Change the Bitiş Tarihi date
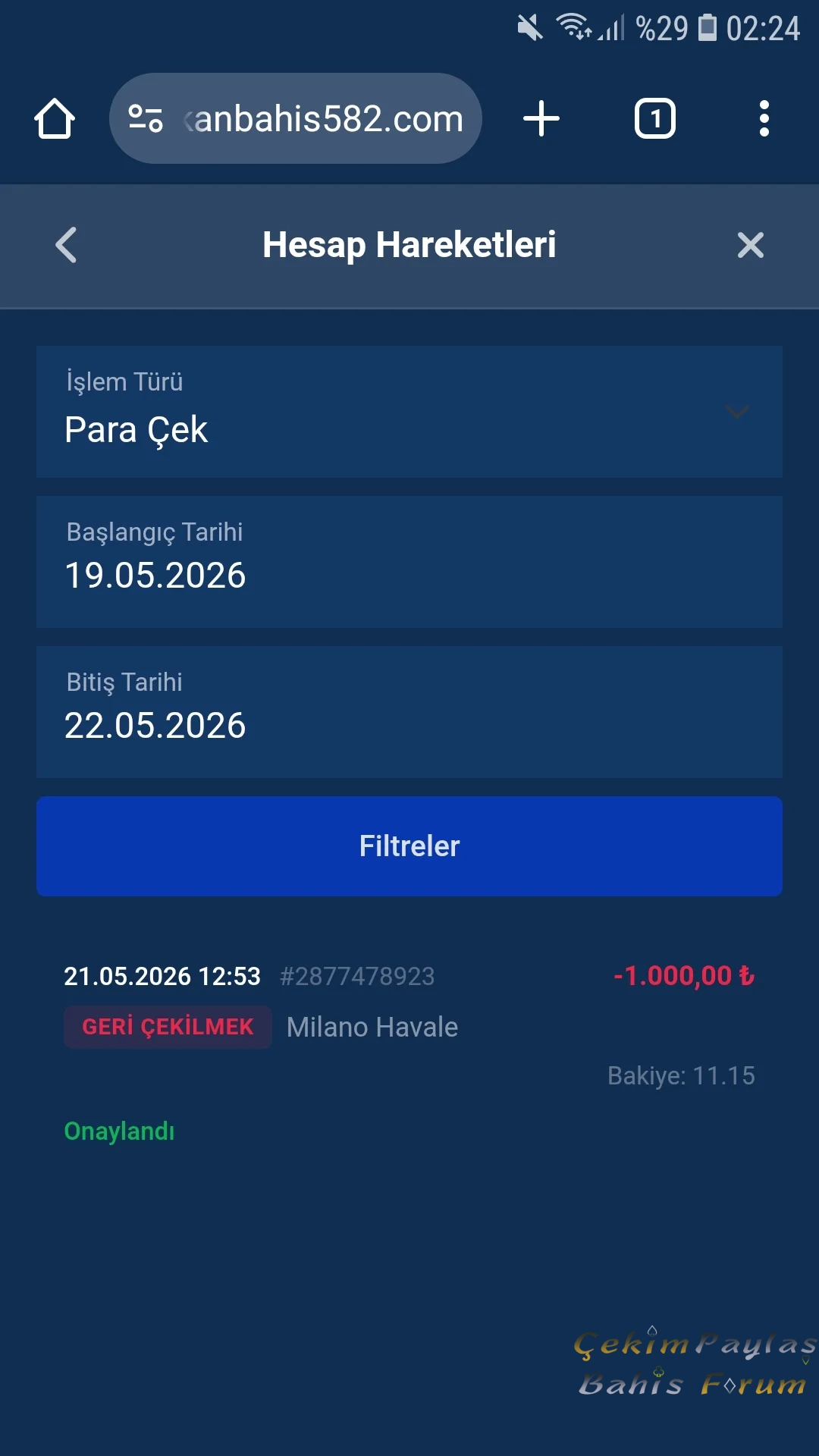 click(409, 712)
